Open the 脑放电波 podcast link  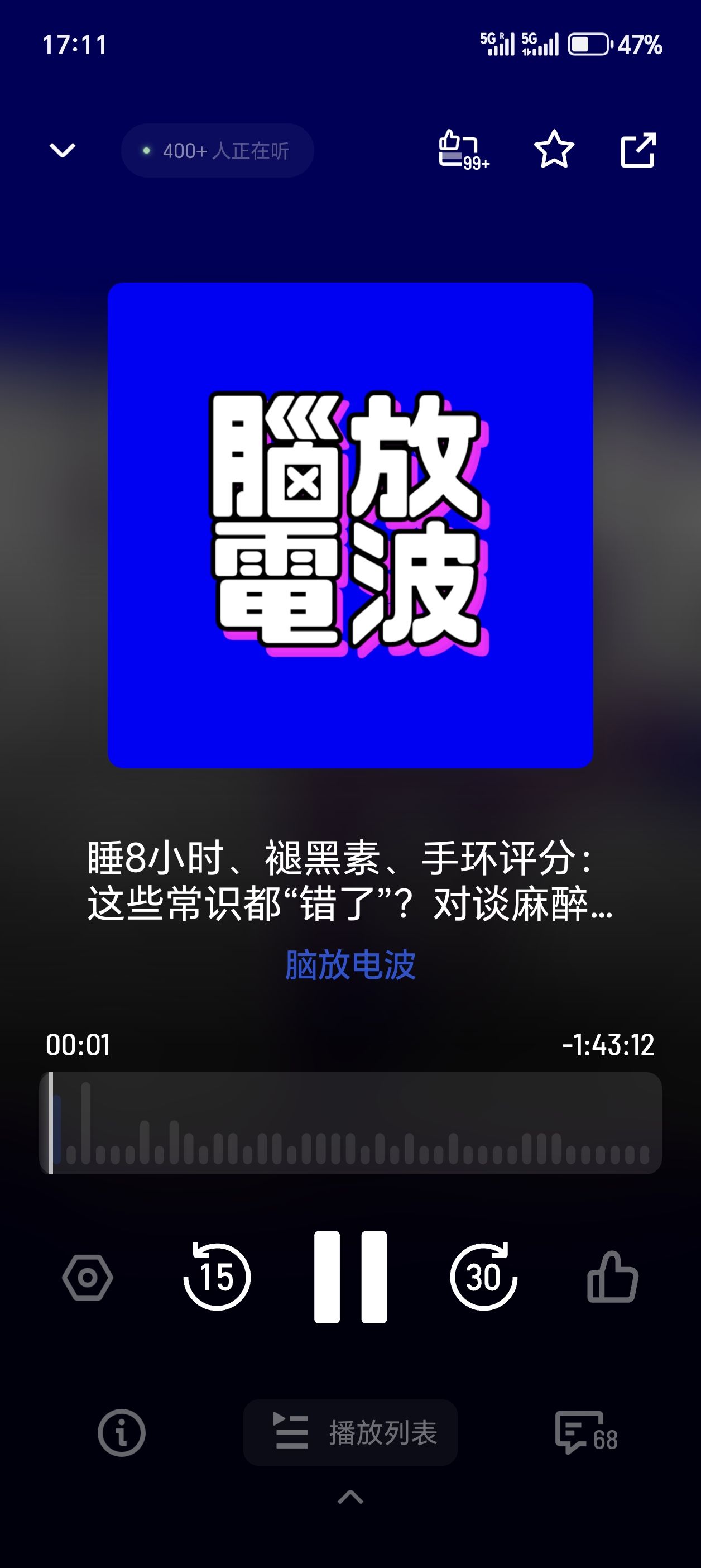350,965
